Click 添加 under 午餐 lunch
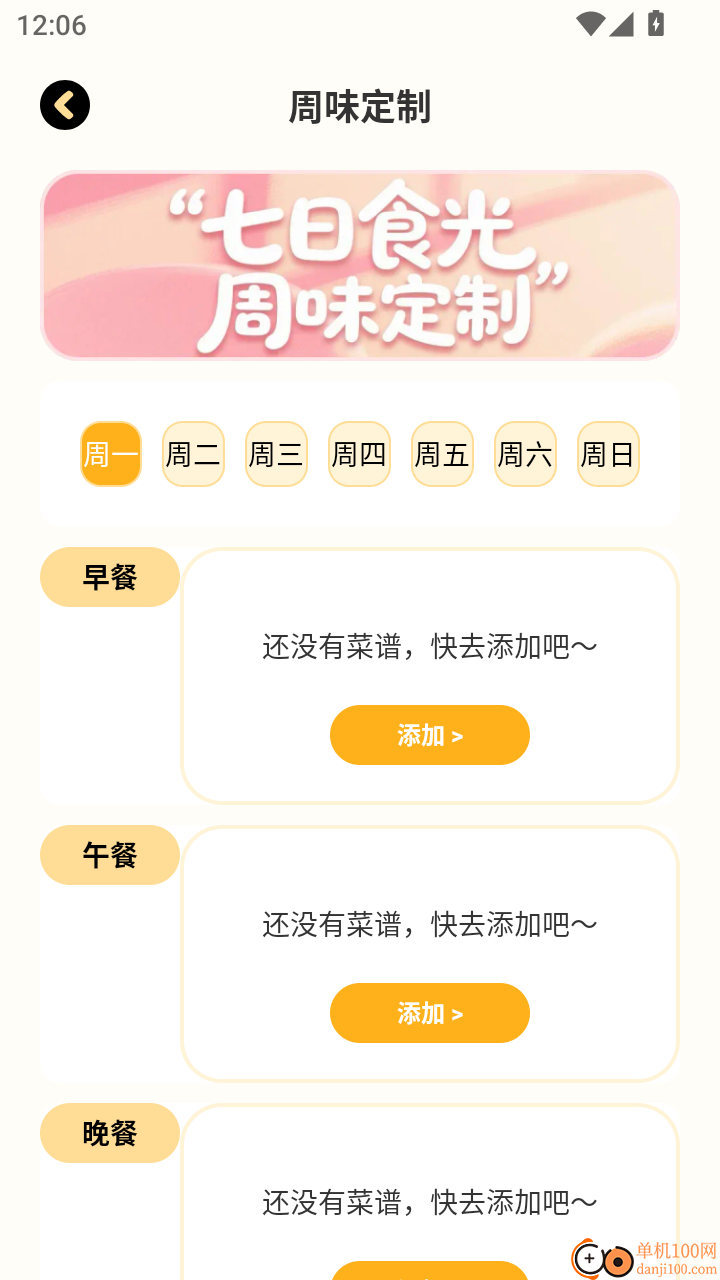Image resolution: width=720 pixels, height=1280 pixels. [430, 1013]
